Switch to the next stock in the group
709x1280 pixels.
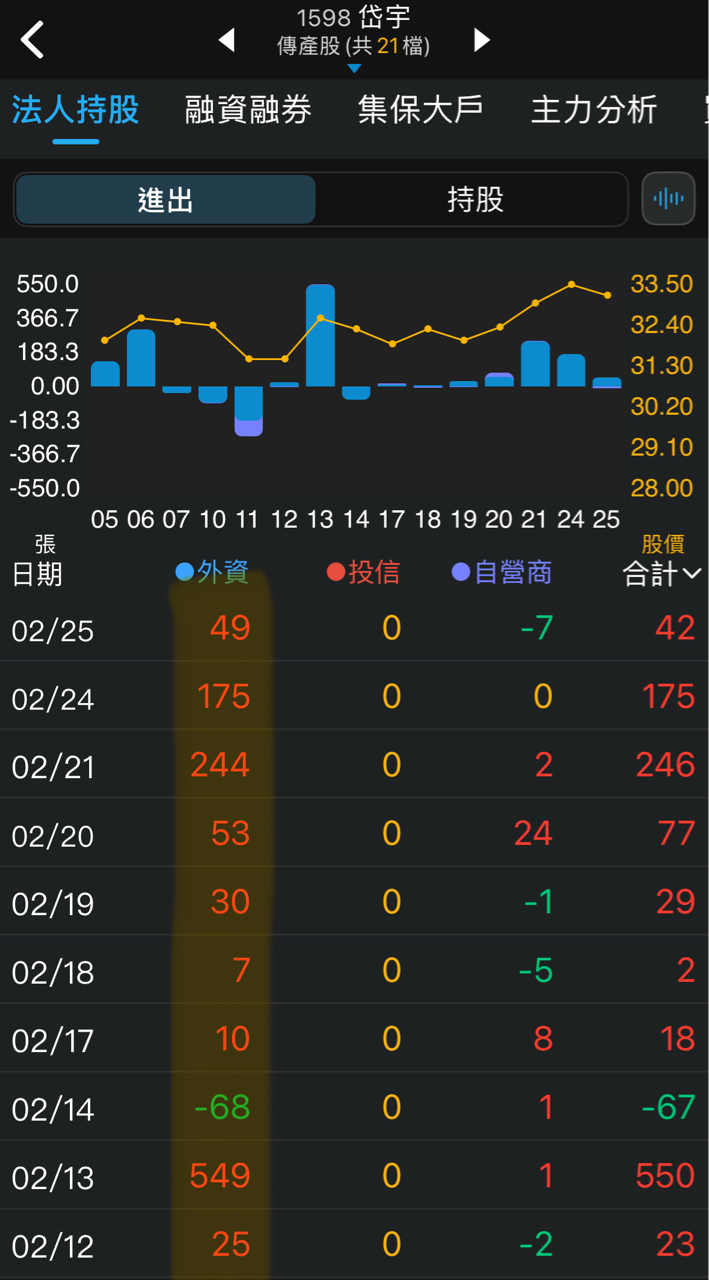point(482,40)
